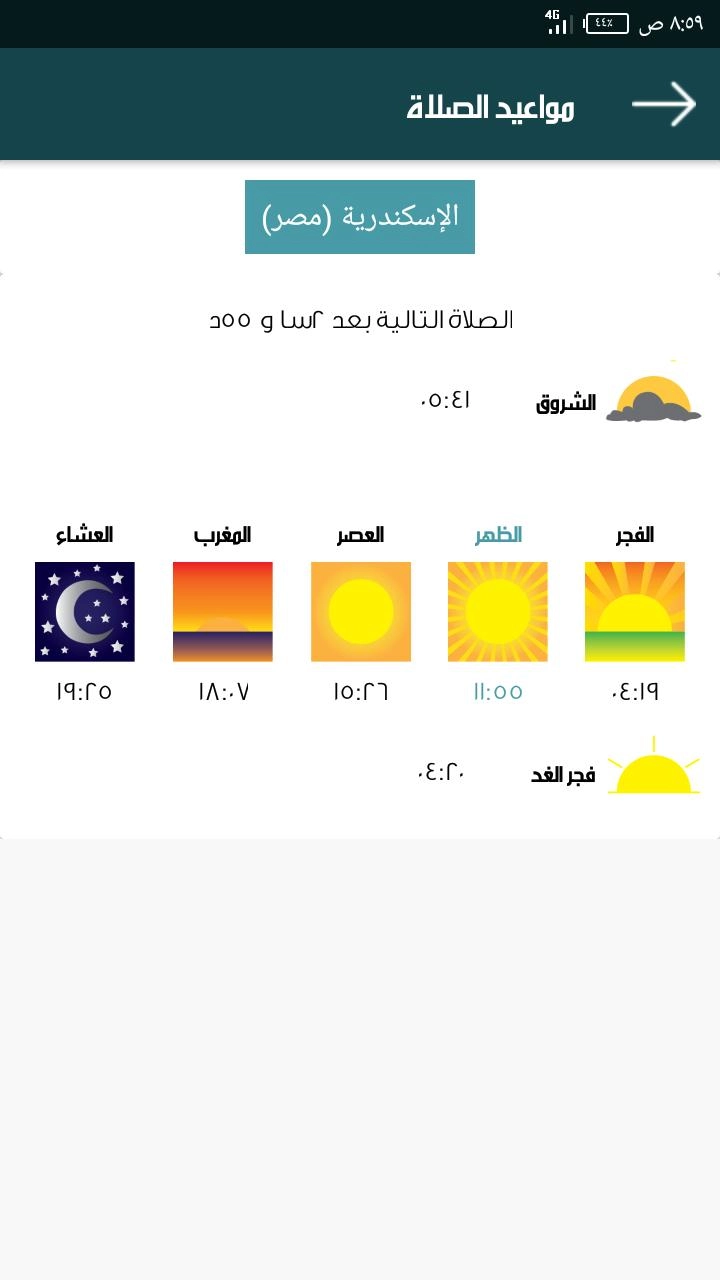Open the الإسكندرية (مصر) city selector
The image size is (720, 1280).
click(x=360, y=217)
